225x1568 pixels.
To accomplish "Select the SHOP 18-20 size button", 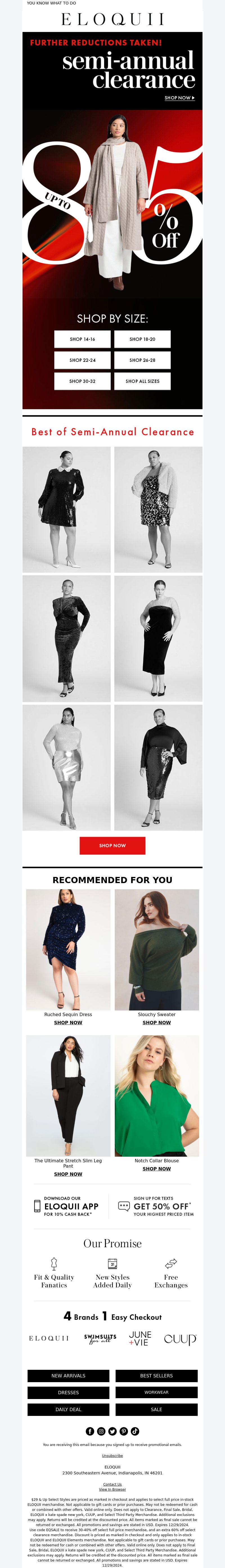I will [142, 339].
